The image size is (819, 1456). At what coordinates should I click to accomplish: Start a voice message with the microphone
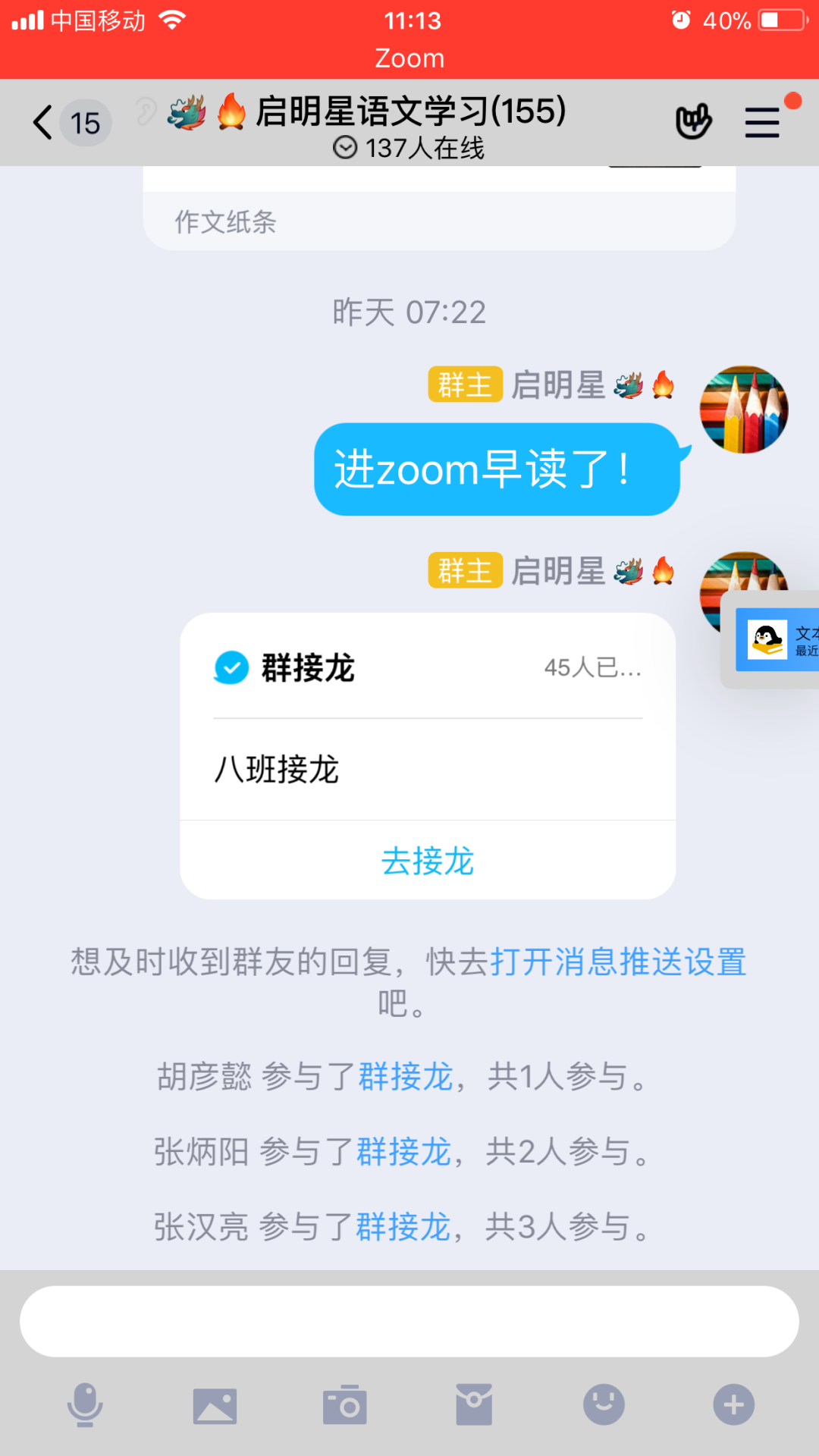pyautogui.click(x=85, y=1404)
